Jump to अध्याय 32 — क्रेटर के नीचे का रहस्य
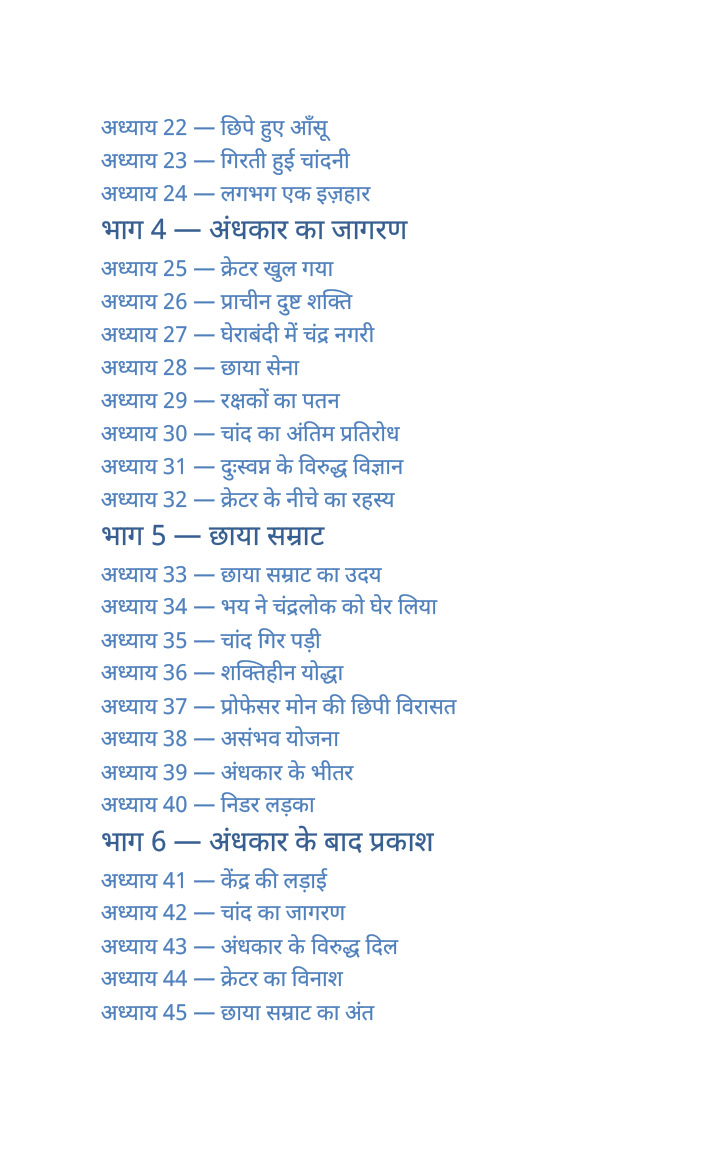 click(248, 500)
